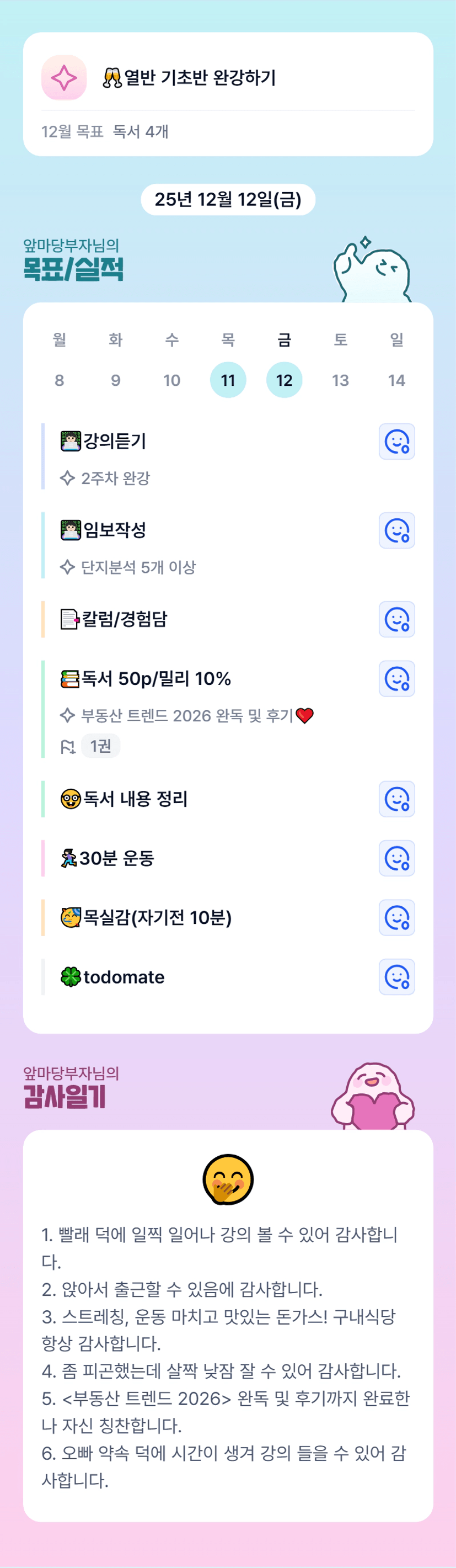
Task: Select Tuesday the 9th in the week
Action: tap(116, 380)
